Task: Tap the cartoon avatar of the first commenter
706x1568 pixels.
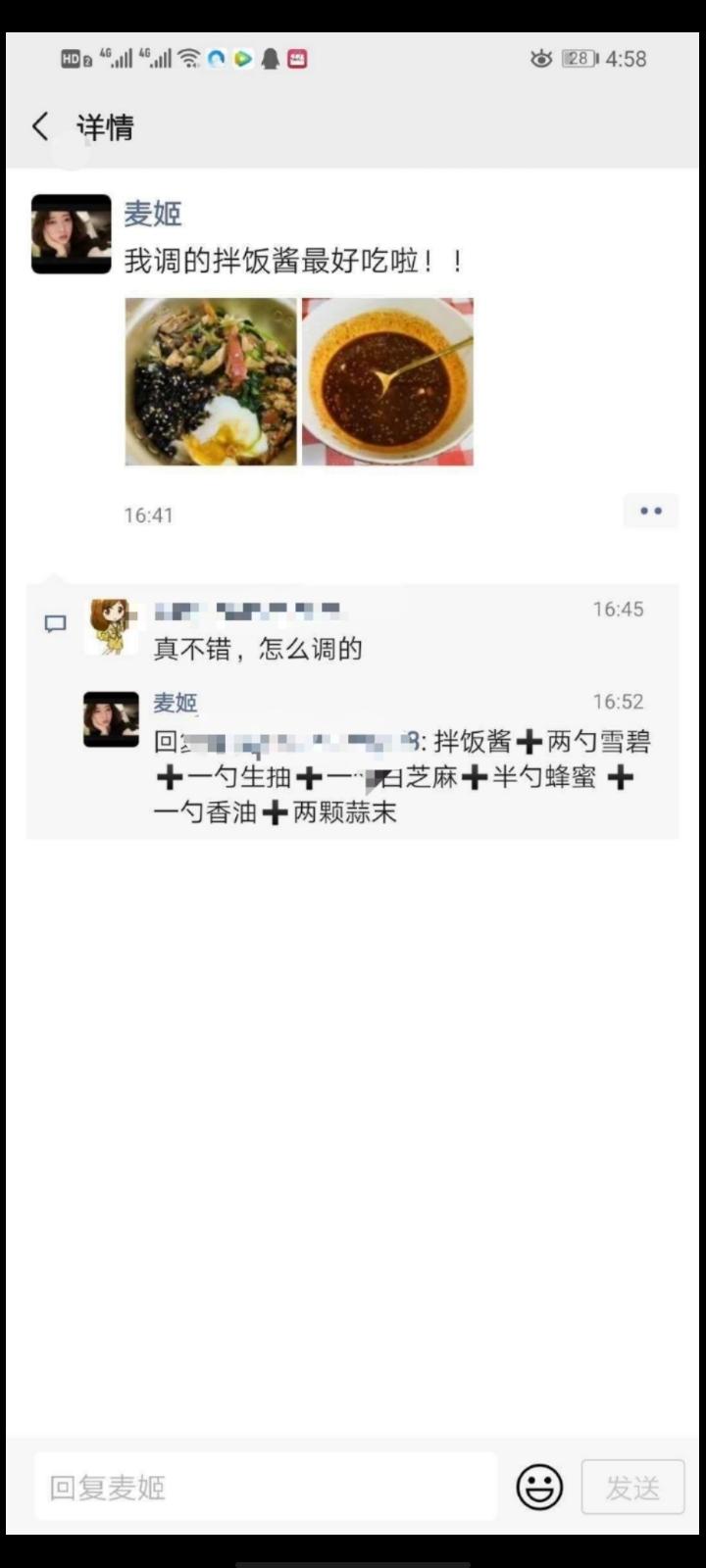Action: [110, 626]
